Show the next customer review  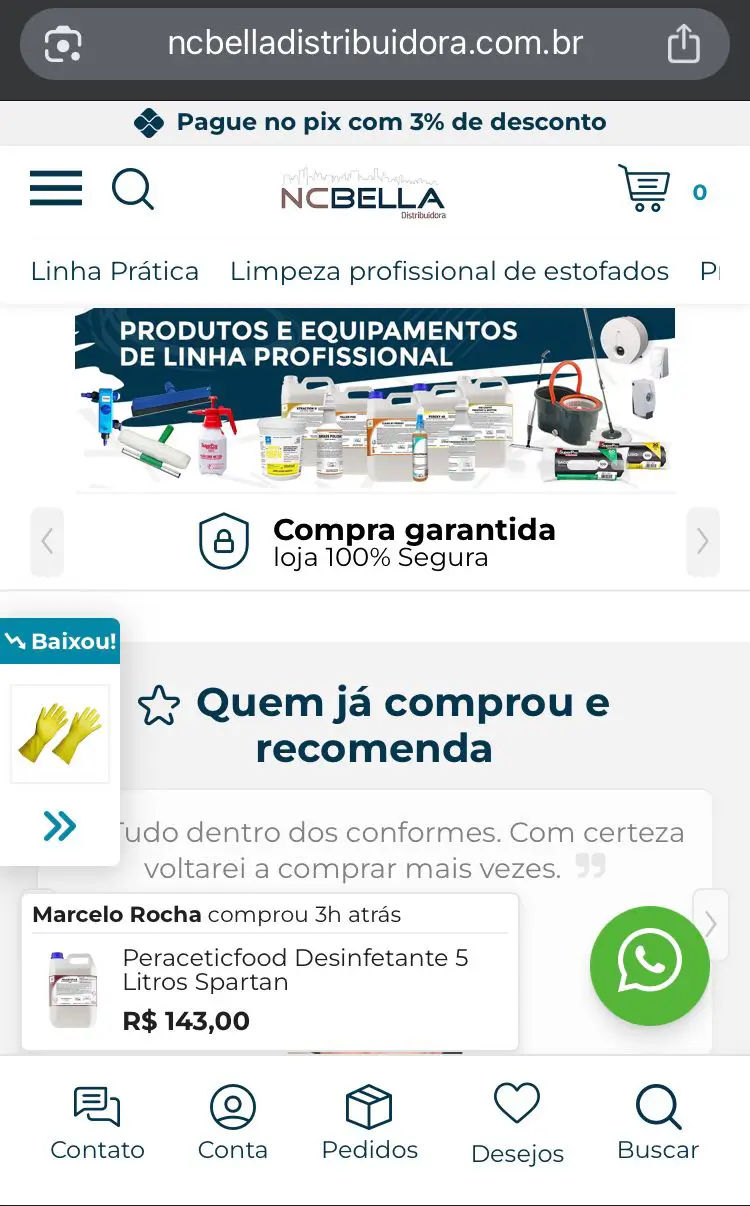(x=710, y=924)
